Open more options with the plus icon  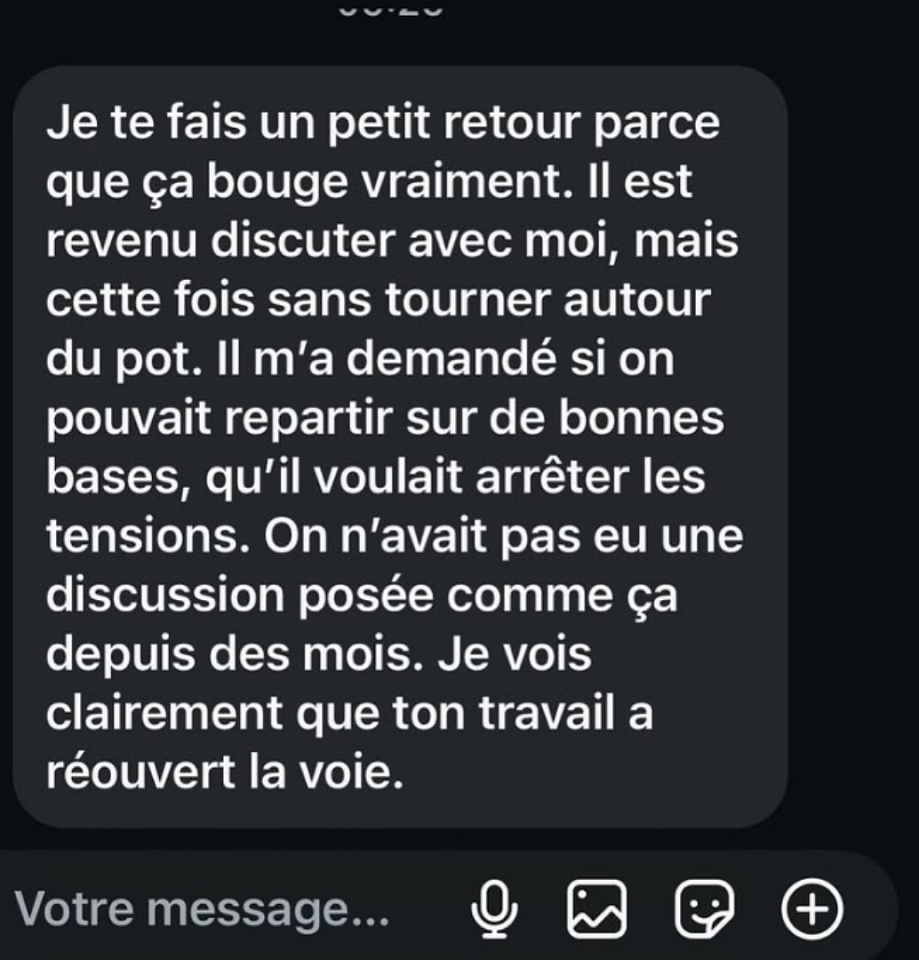(x=811, y=908)
